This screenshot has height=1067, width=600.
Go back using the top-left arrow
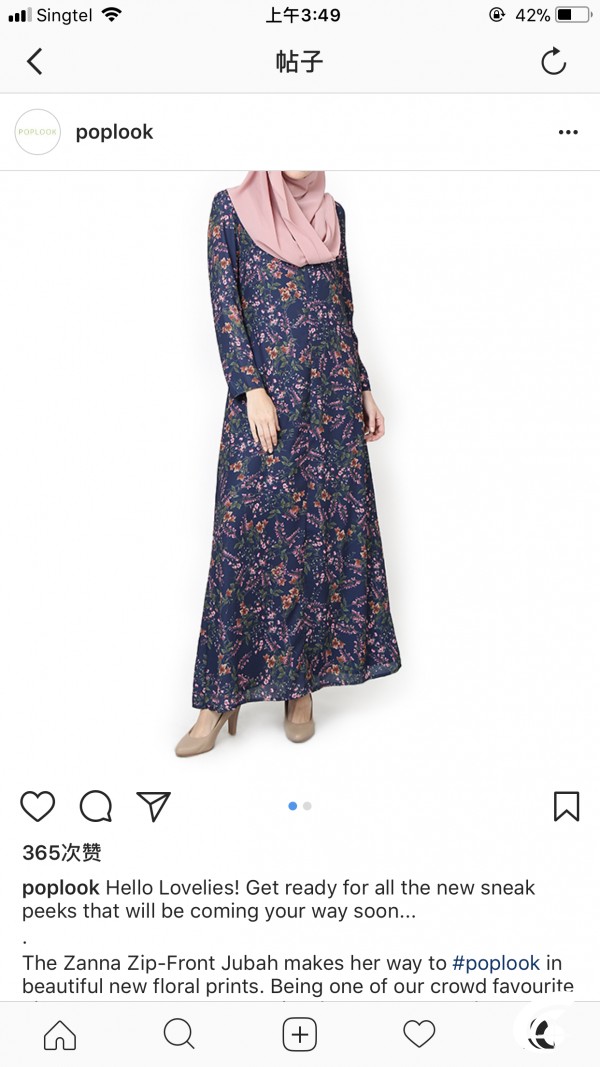coord(35,61)
